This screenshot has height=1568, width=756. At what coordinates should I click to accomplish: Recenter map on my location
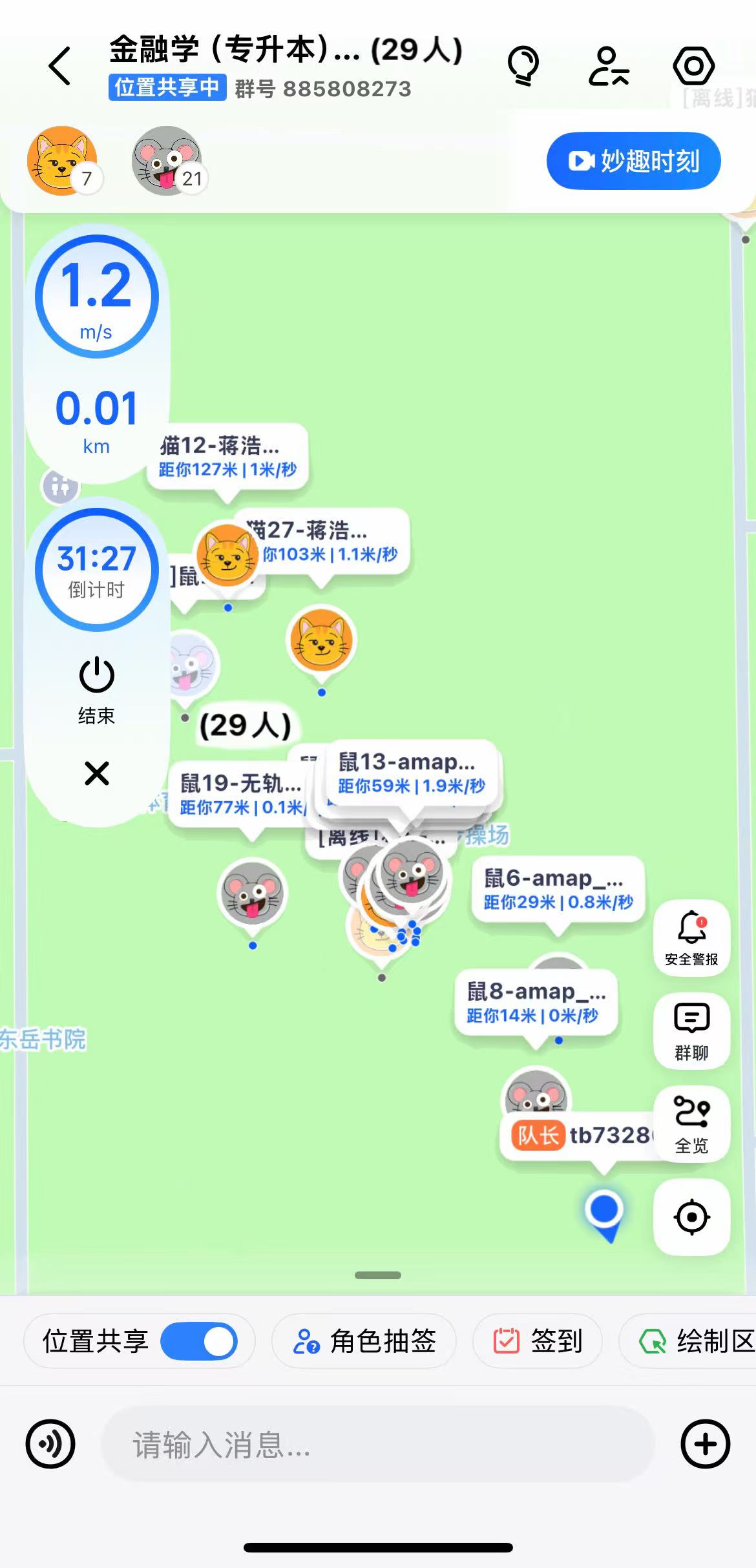pyautogui.click(x=691, y=1217)
